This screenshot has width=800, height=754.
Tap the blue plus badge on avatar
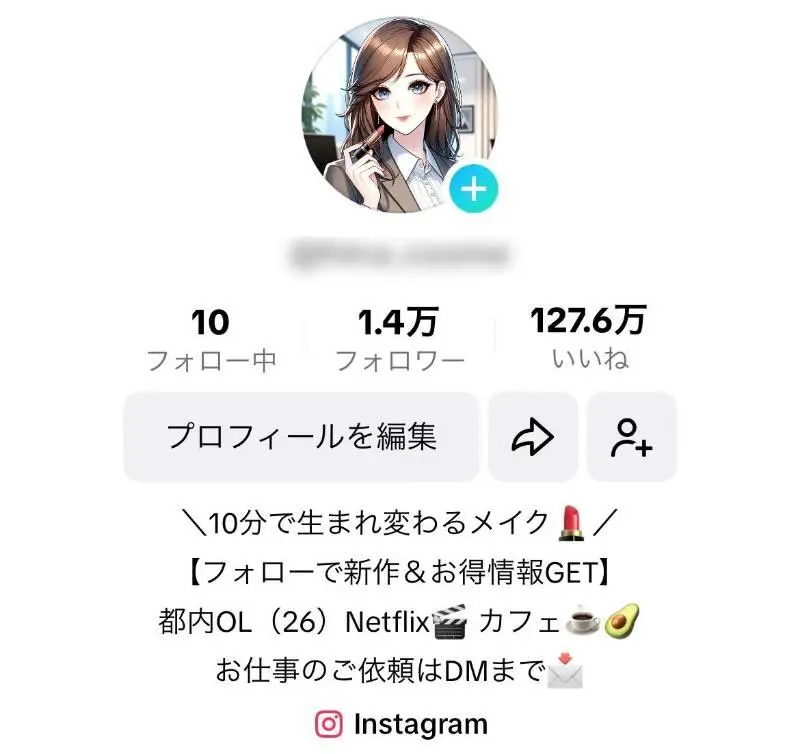(x=473, y=189)
